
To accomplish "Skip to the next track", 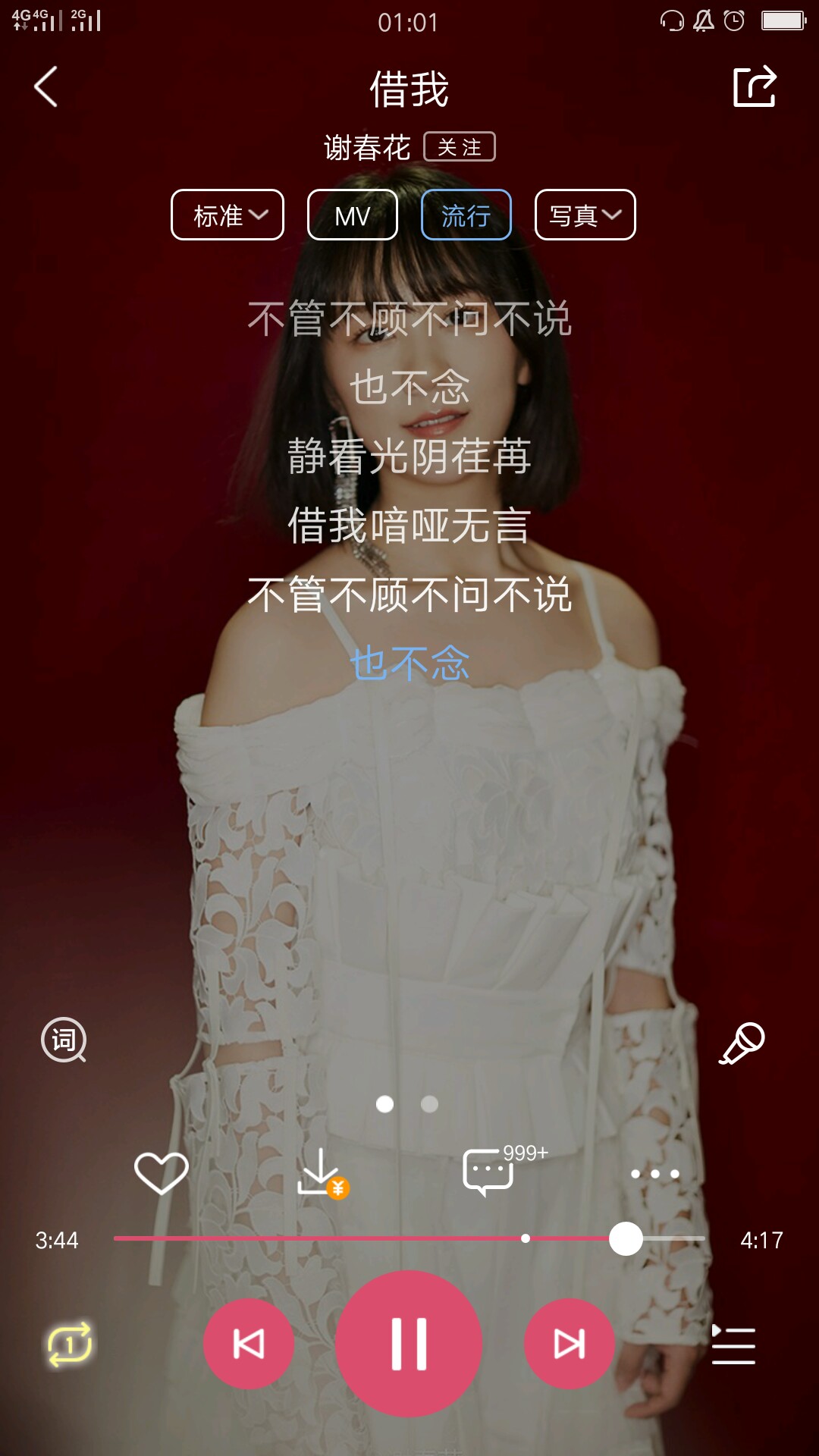I will pyautogui.click(x=569, y=1344).
